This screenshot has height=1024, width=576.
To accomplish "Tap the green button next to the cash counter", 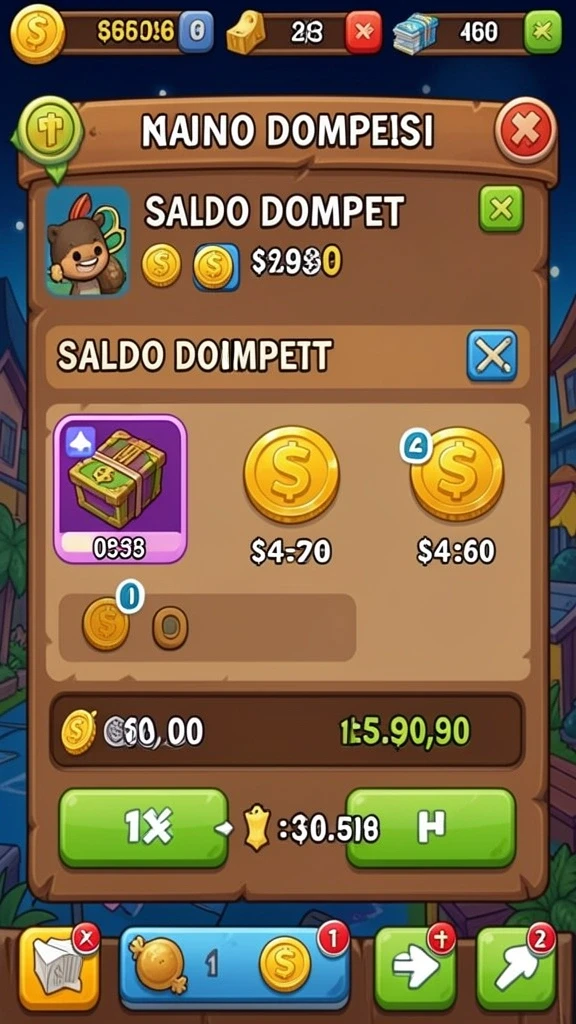I will [542, 31].
